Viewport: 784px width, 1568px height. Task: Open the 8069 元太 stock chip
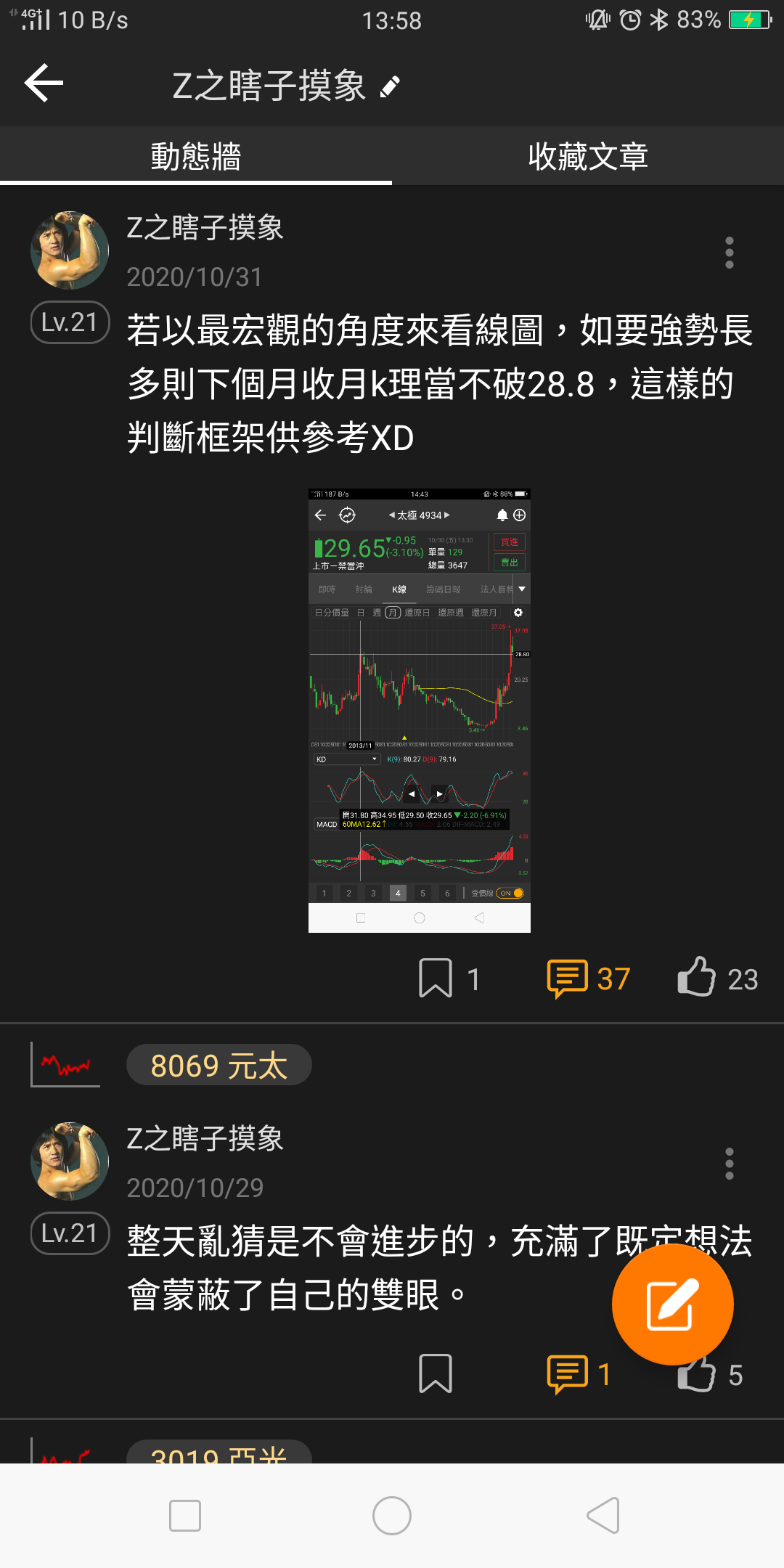click(x=219, y=1066)
